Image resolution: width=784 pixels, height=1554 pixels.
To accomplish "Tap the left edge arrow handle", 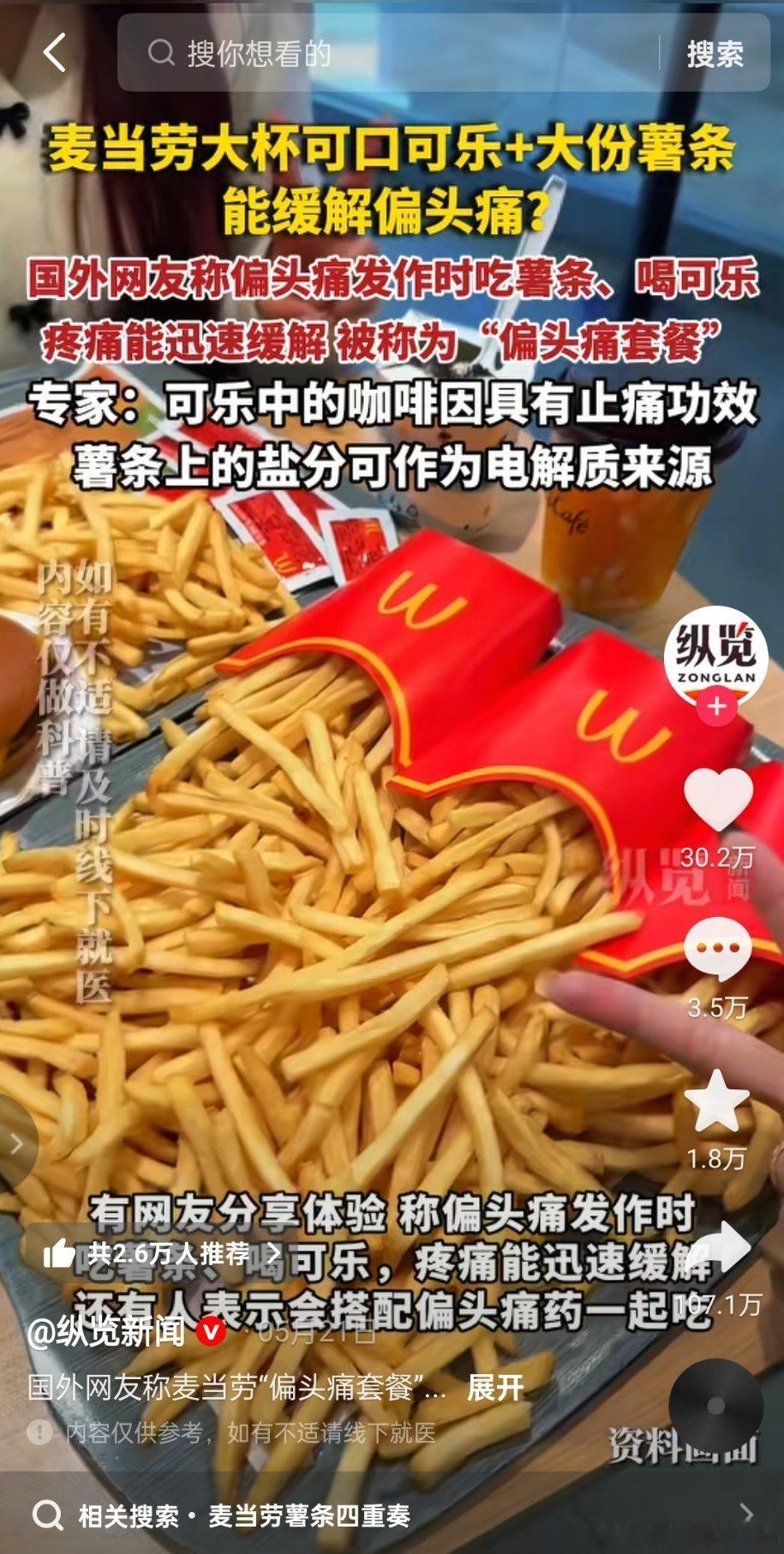I will tap(17, 1143).
